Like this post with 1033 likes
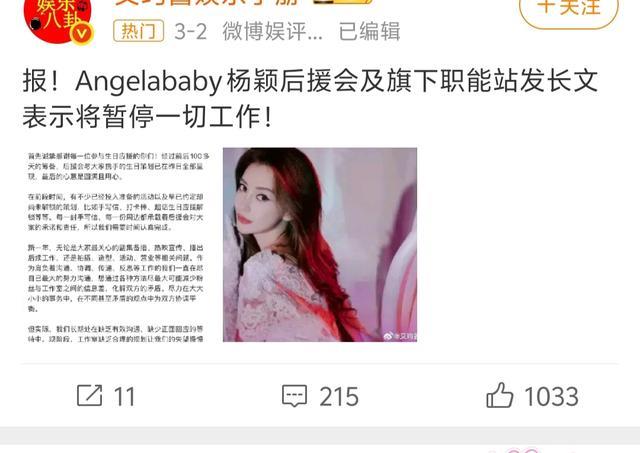The height and width of the screenshot is (453, 640). pos(532,396)
